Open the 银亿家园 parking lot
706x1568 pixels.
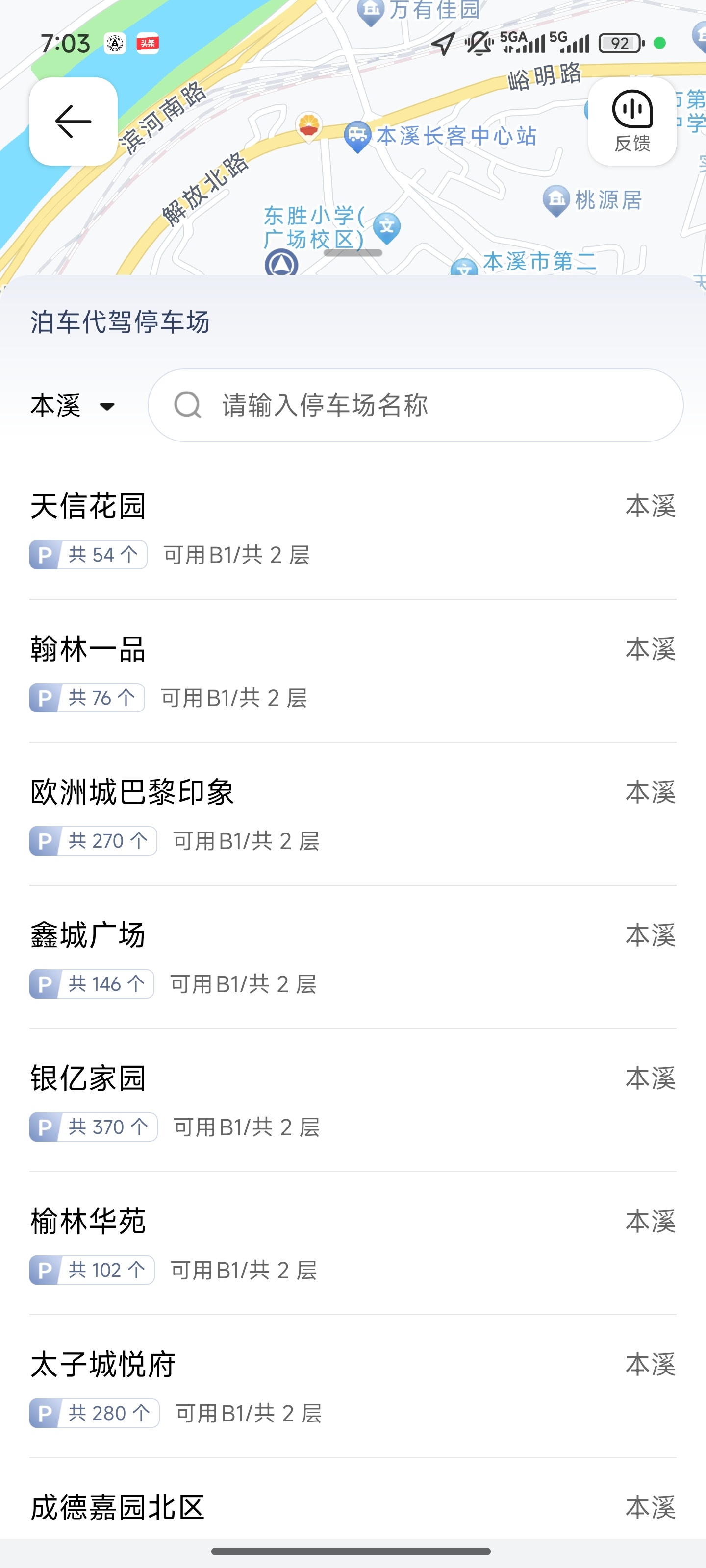coord(353,1101)
